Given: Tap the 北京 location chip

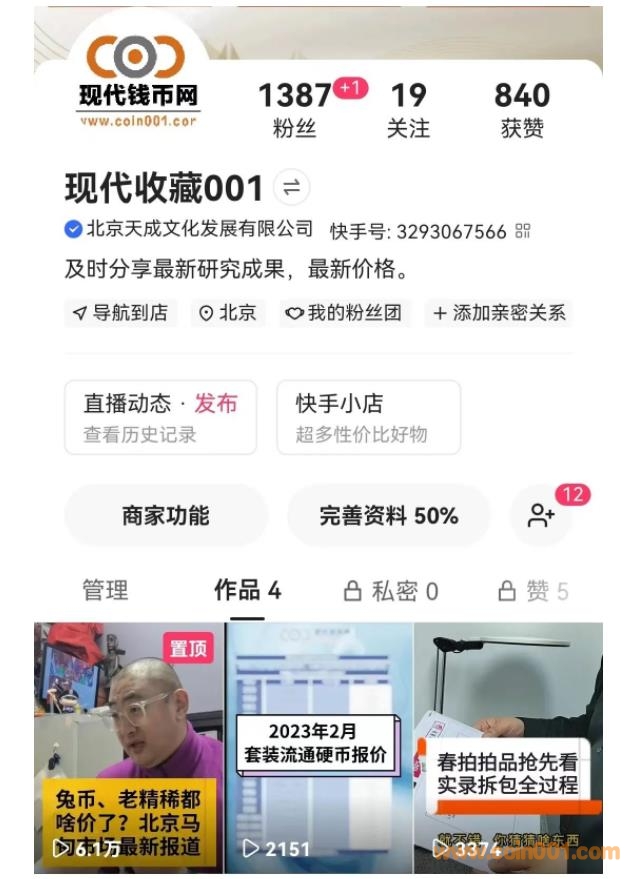Looking at the screenshot, I should 228,313.
